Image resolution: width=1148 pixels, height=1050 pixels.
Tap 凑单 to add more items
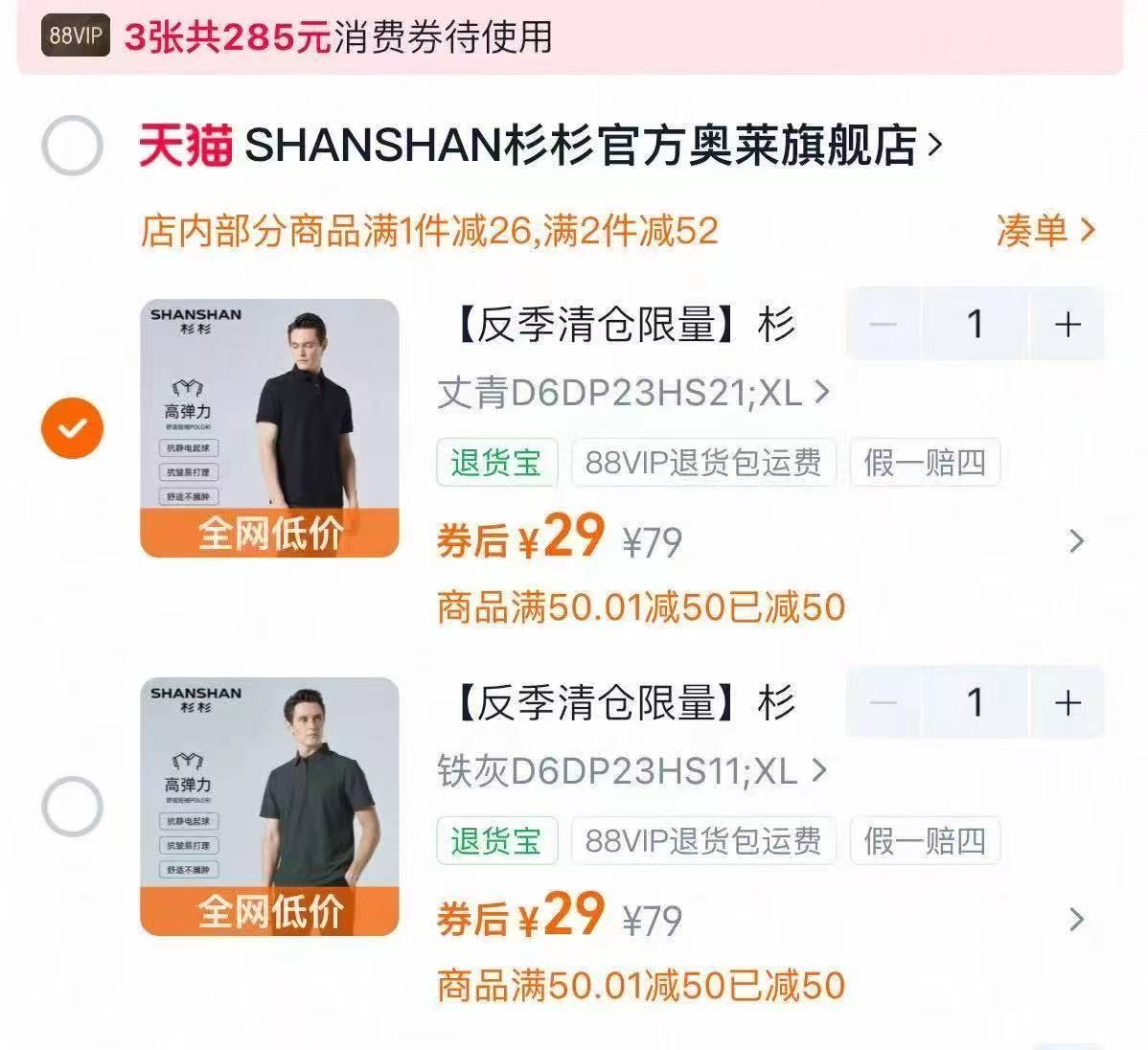(1045, 231)
